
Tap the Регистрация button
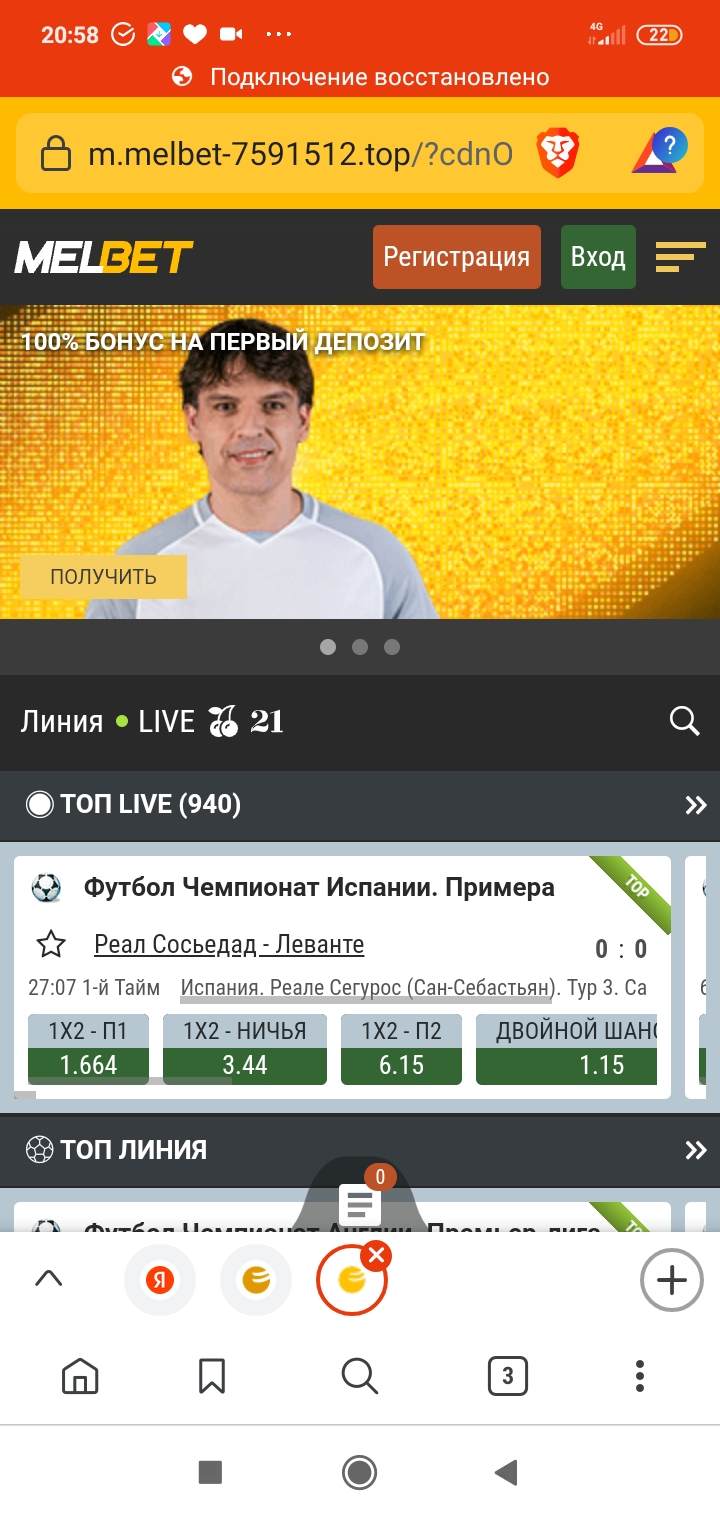click(456, 257)
